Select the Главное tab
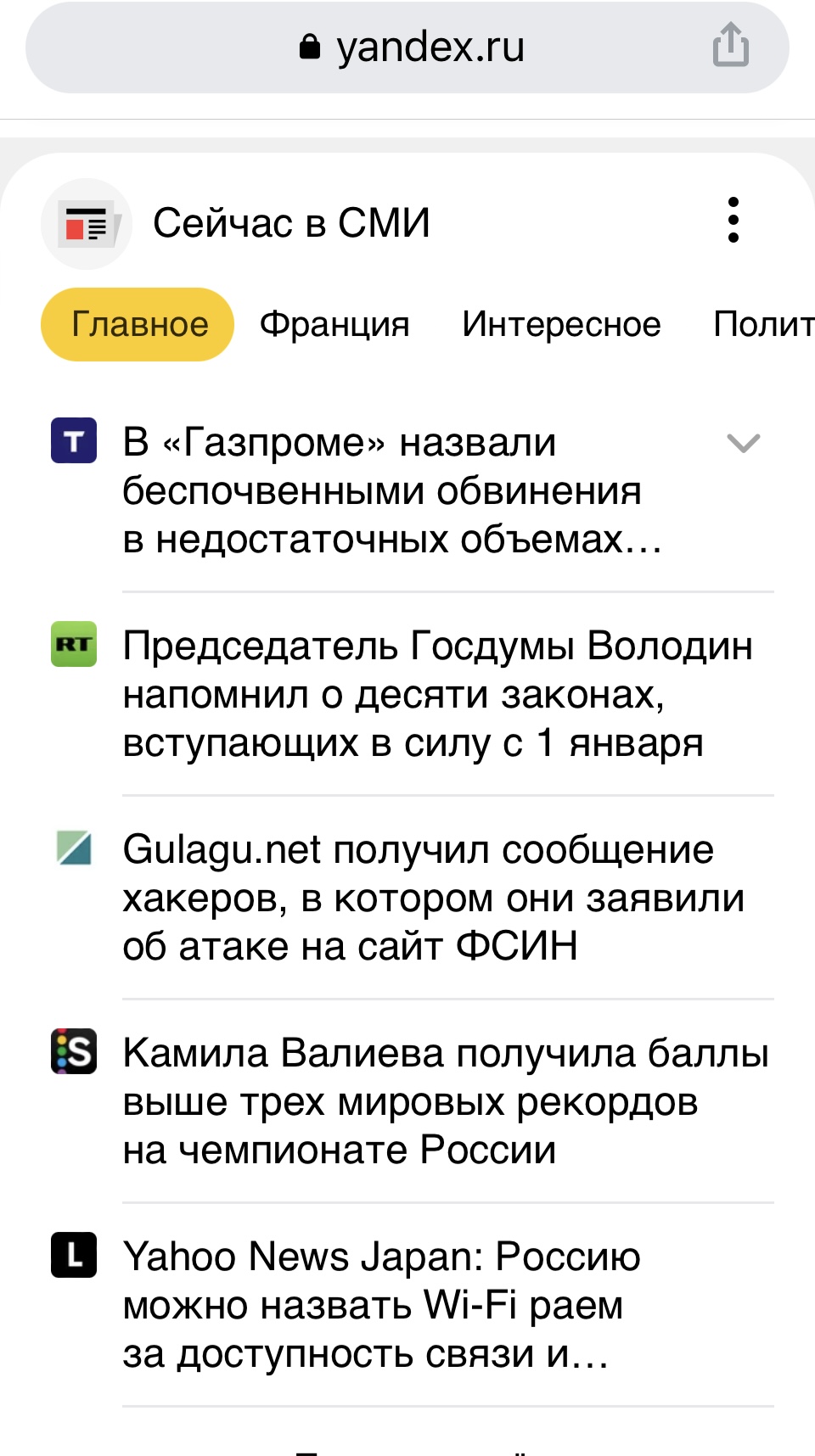Viewport: 815px width, 1456px height. (x=138, y=324)
